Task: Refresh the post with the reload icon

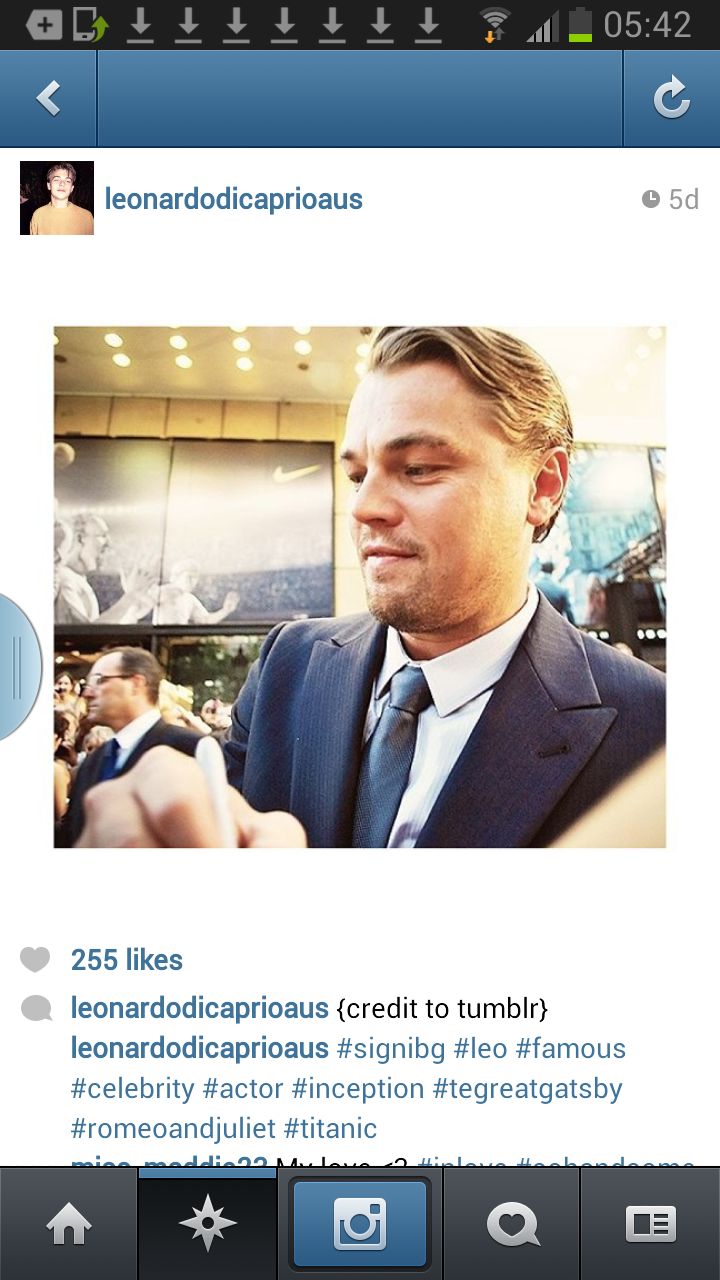Action: 671,98
